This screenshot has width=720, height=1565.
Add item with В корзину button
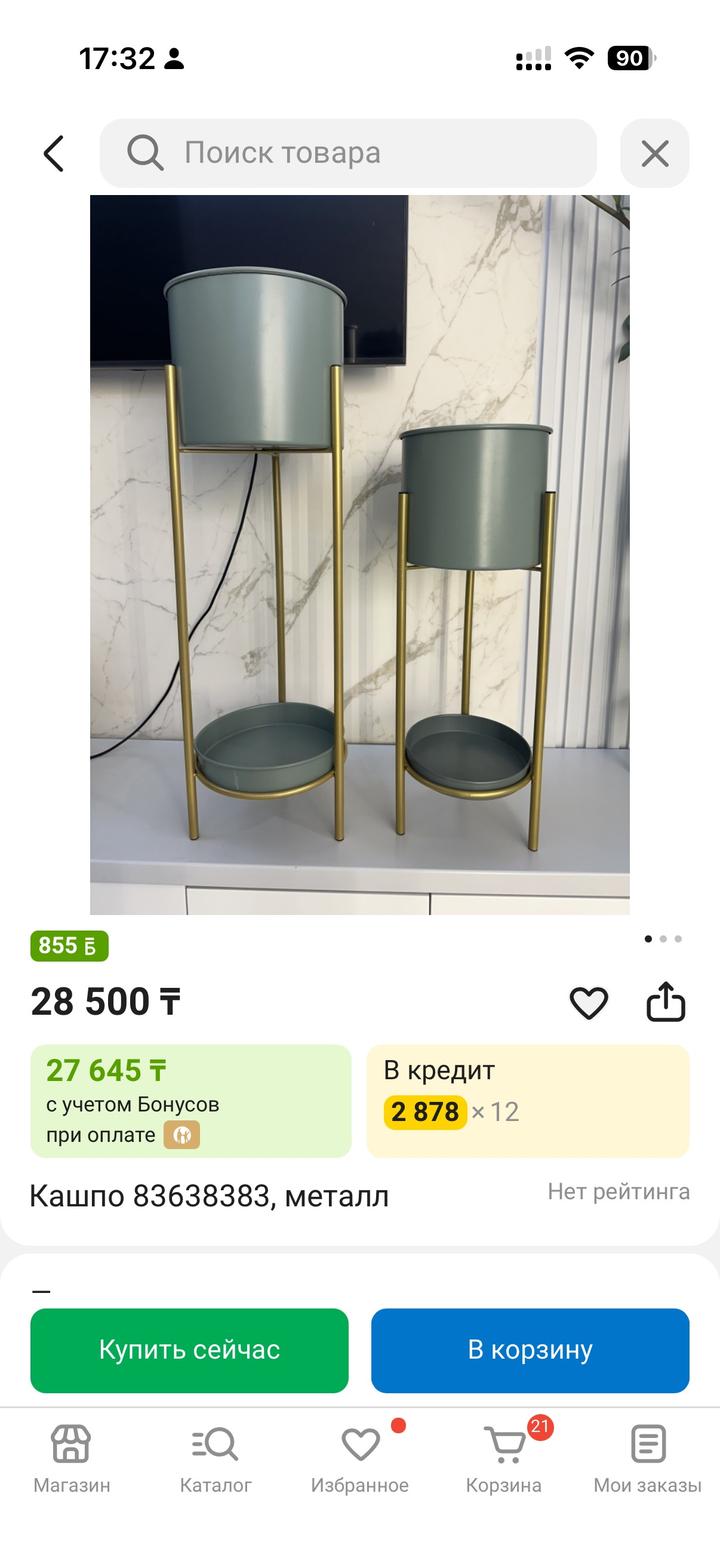(530, 1350)
